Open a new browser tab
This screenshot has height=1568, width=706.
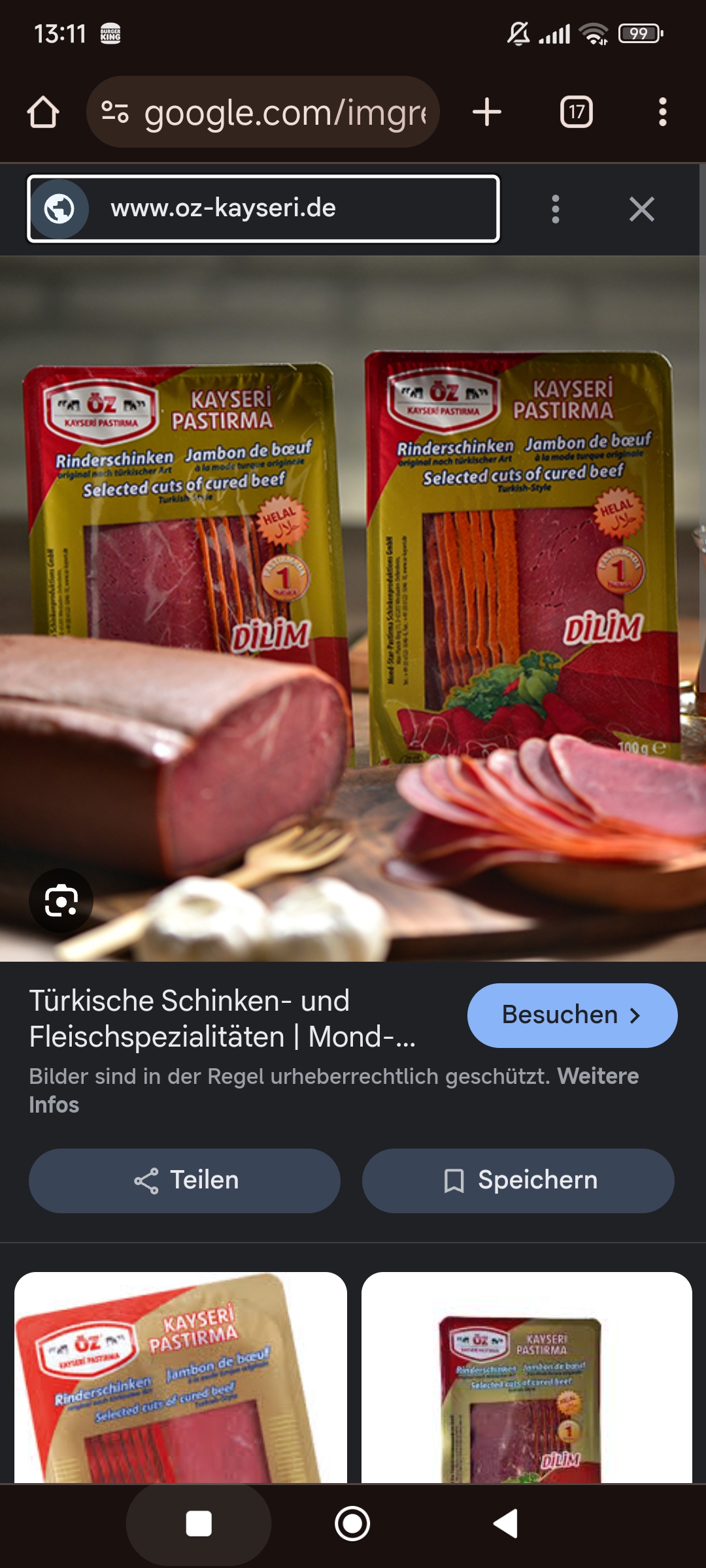click(x=487, y=112)
